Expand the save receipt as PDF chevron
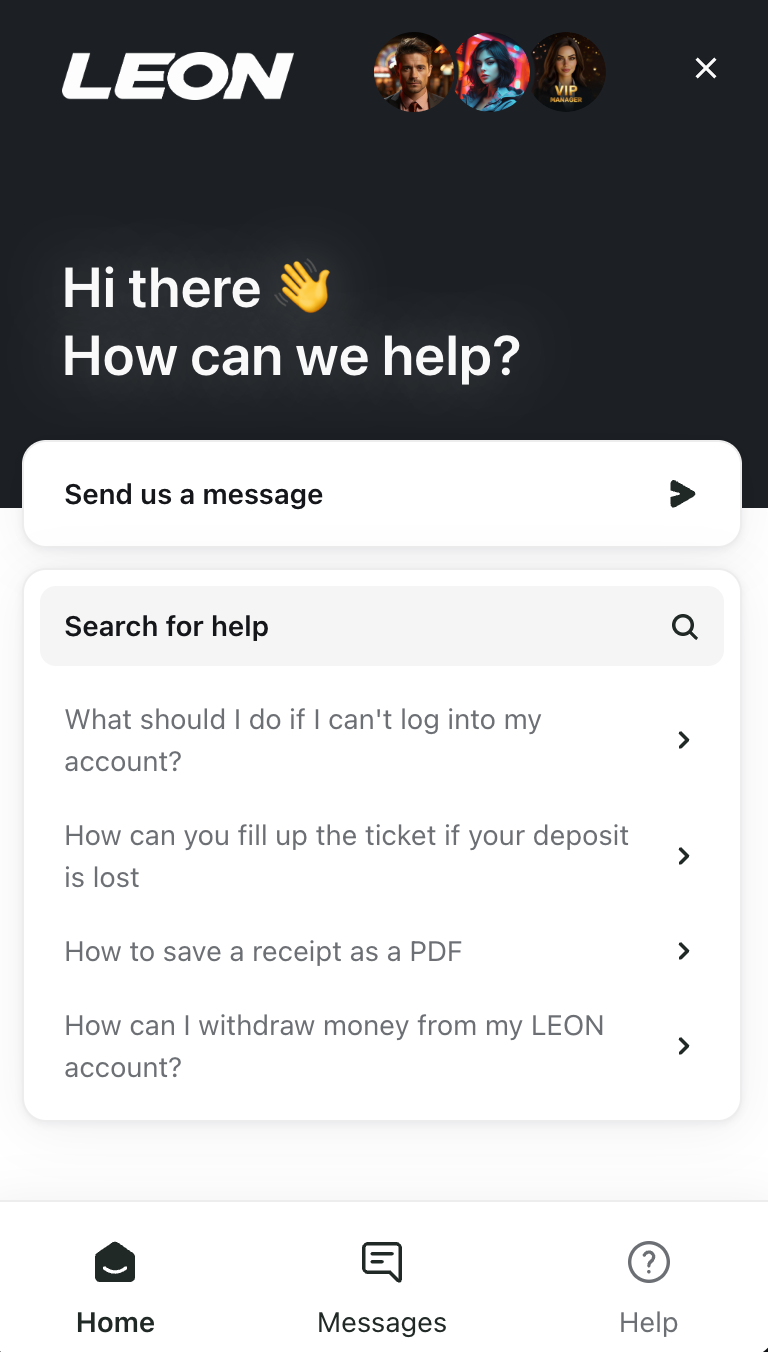The width and height of the screenshot is (768, 1352). pyautogui.click(x=683, y=951)
